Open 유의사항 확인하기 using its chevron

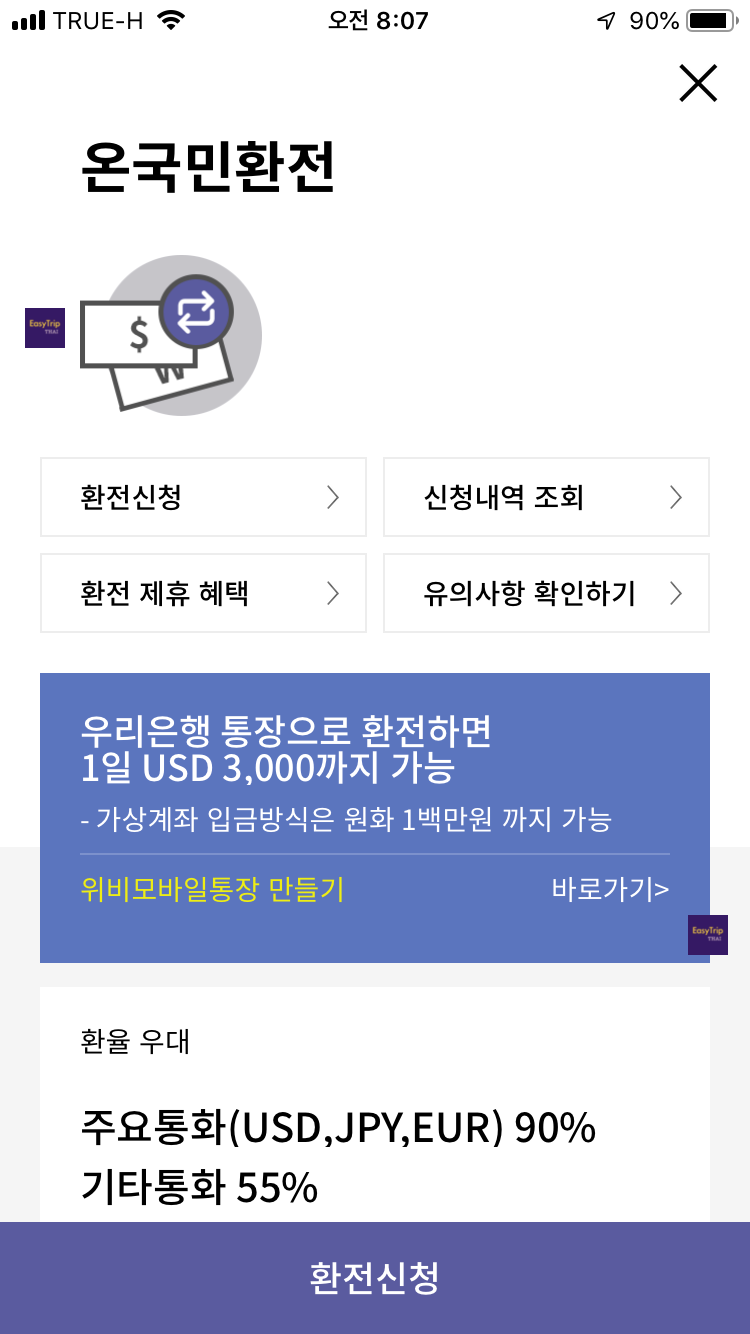coord(676,593)
